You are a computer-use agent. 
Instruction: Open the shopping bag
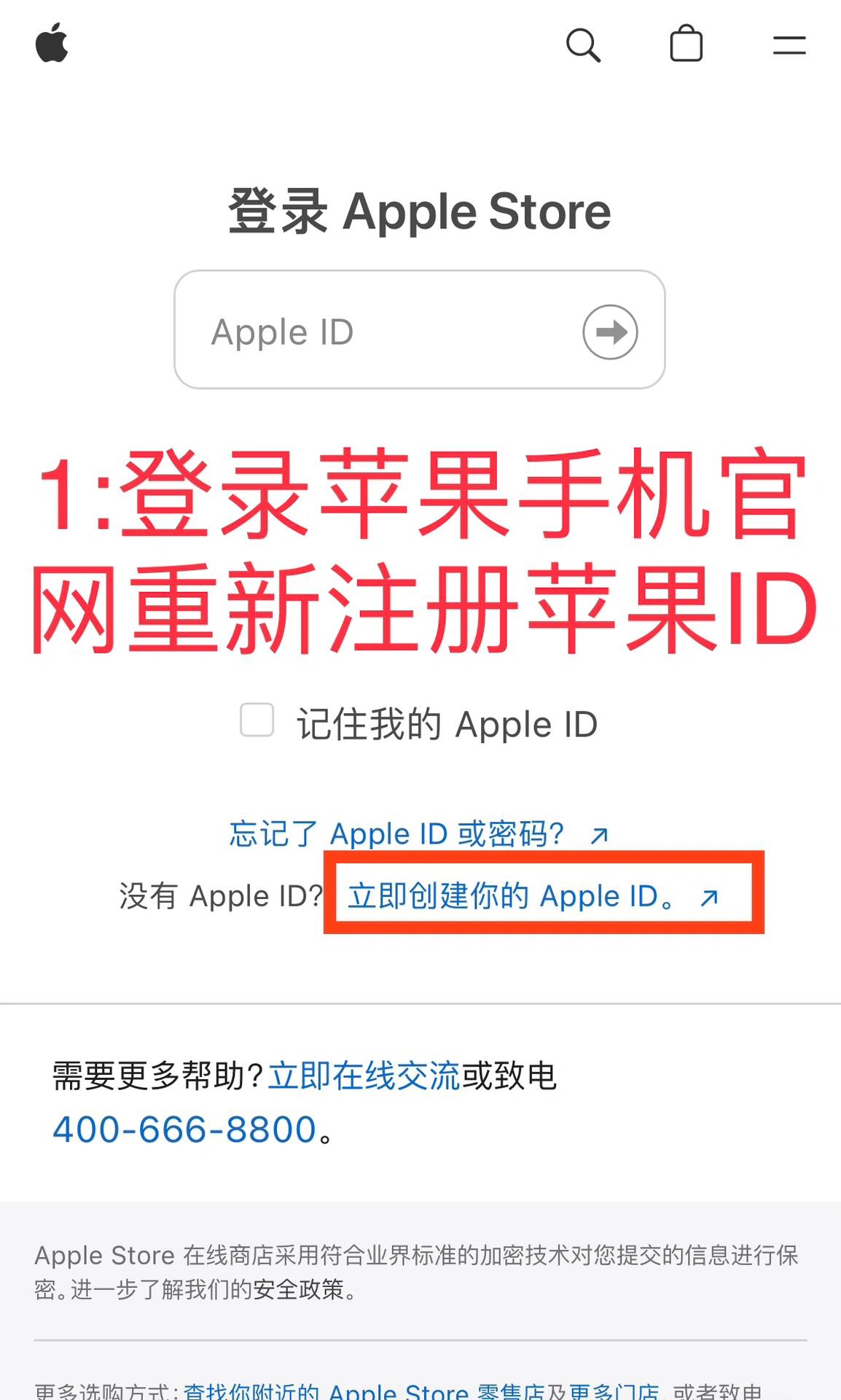(686, 44)
